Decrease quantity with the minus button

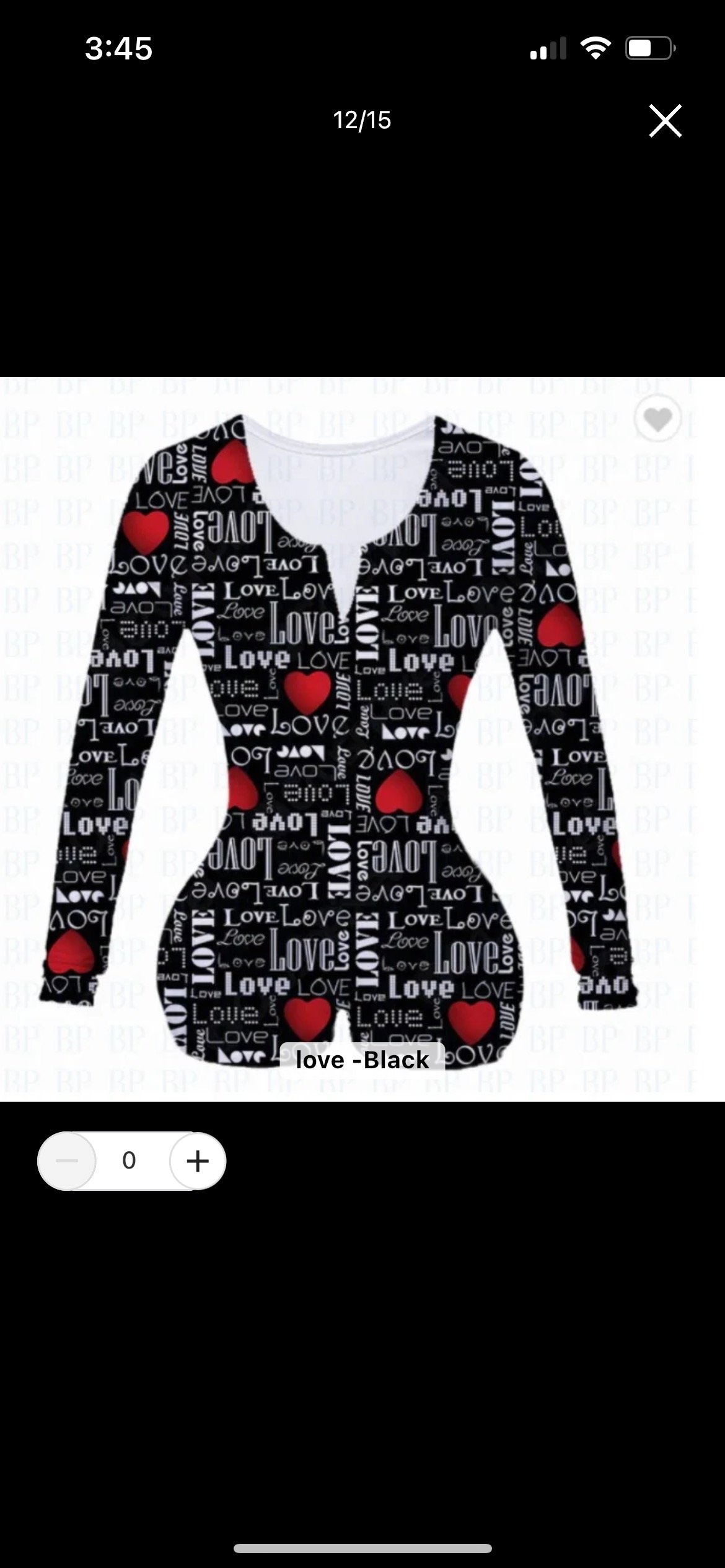pyautogui.click(x=67, y=1161)
